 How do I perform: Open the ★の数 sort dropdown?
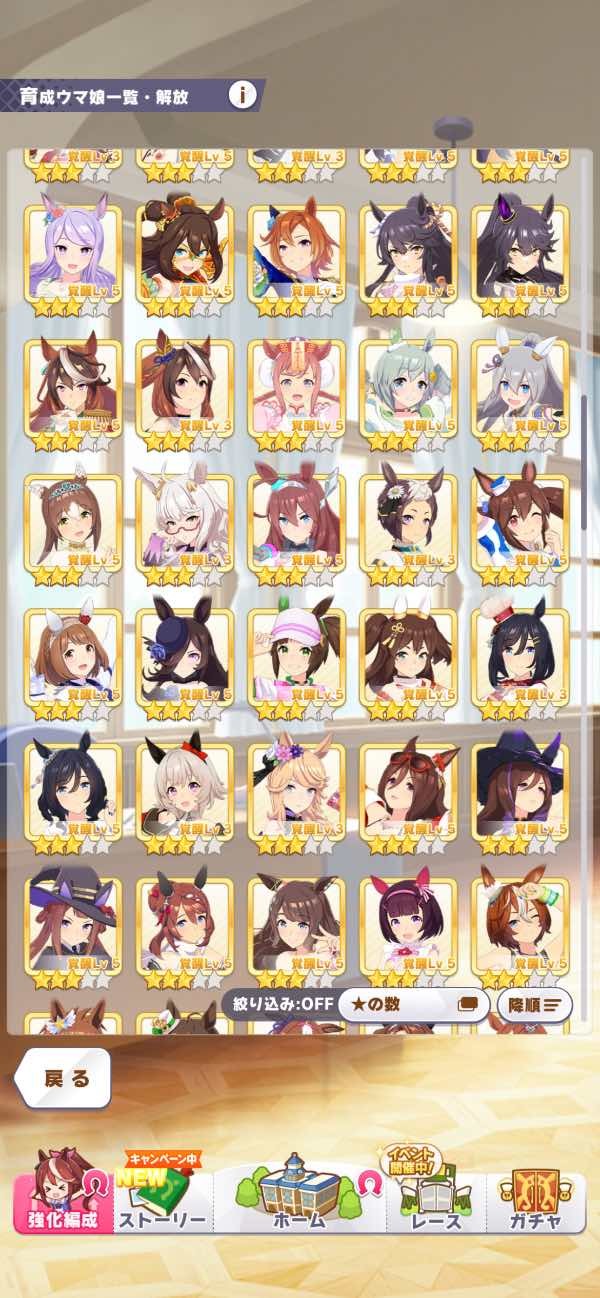click(x=413, y=1004)
